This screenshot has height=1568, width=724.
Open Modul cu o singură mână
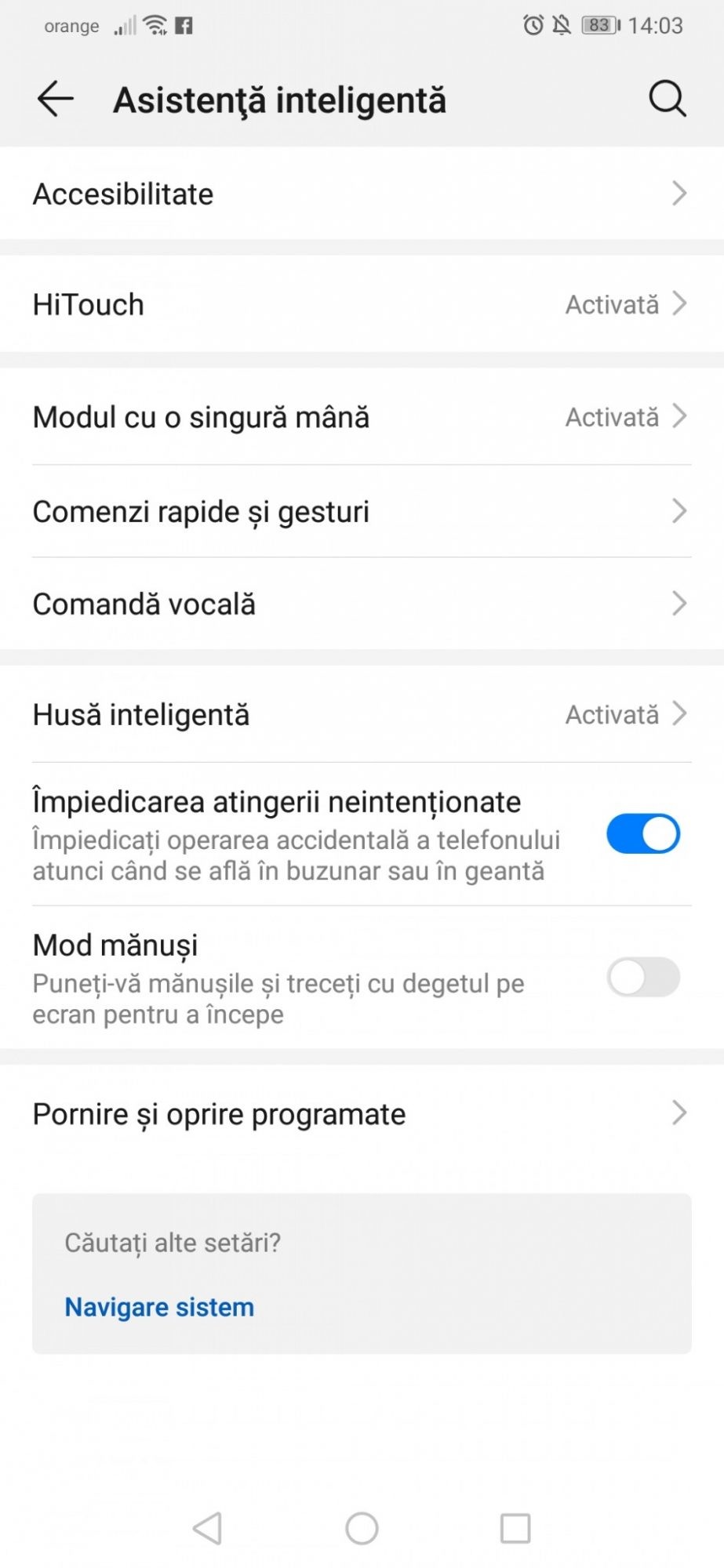click(361, 417)
